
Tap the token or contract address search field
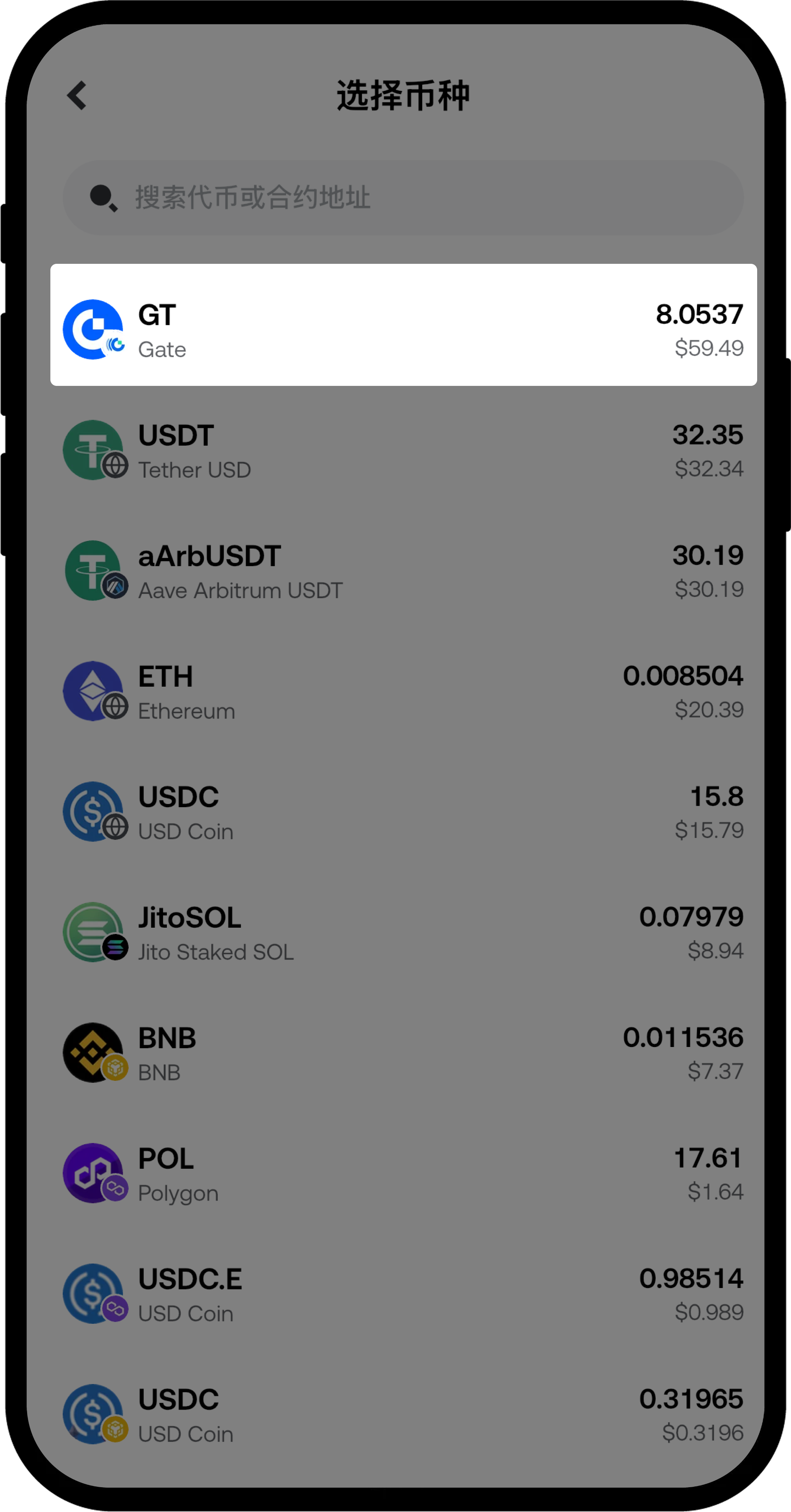pyautogui.click(x=403, y=198)
